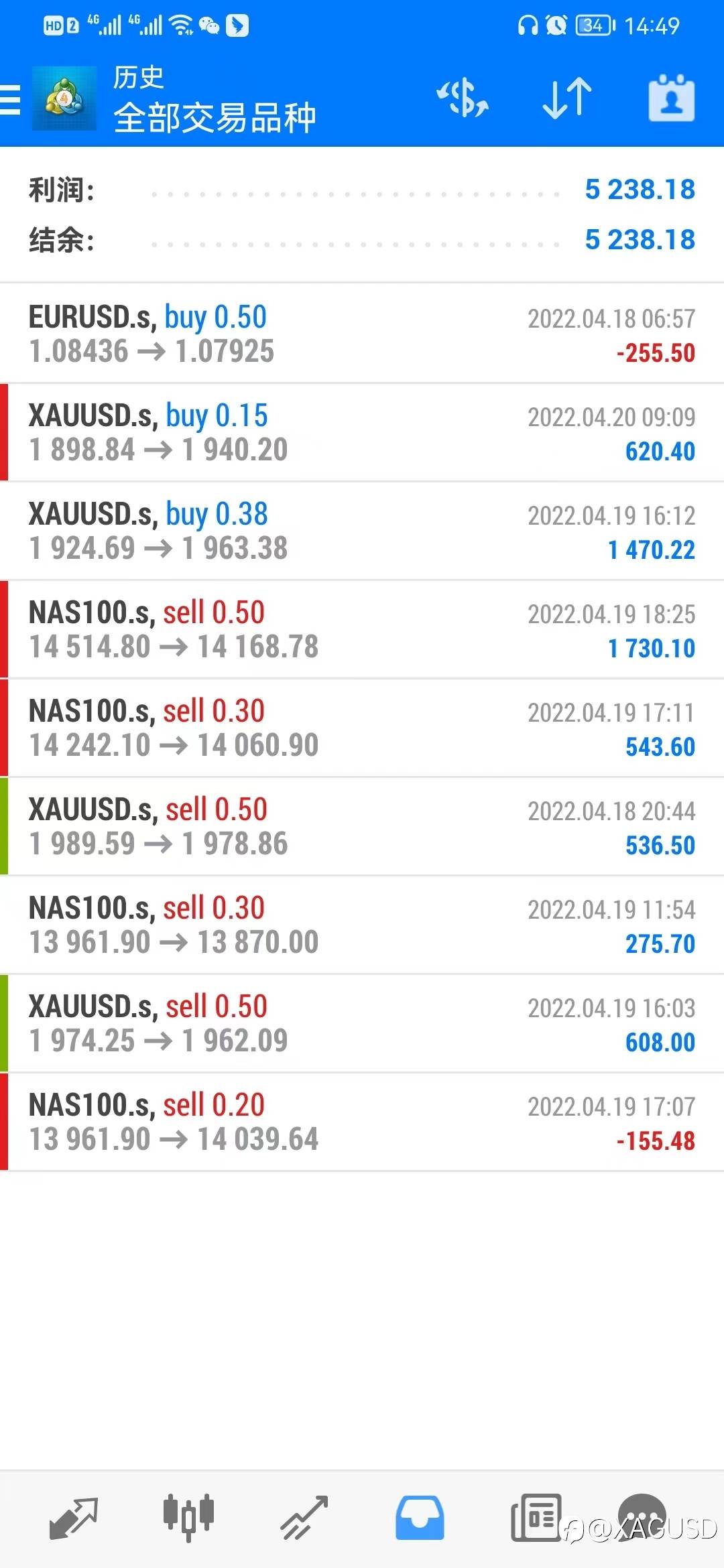The width and height of the screenshot is (724, 1568).
Task: Open XAUUSD.s sell trade with 608.00 profit
Action: [362, 1023]
